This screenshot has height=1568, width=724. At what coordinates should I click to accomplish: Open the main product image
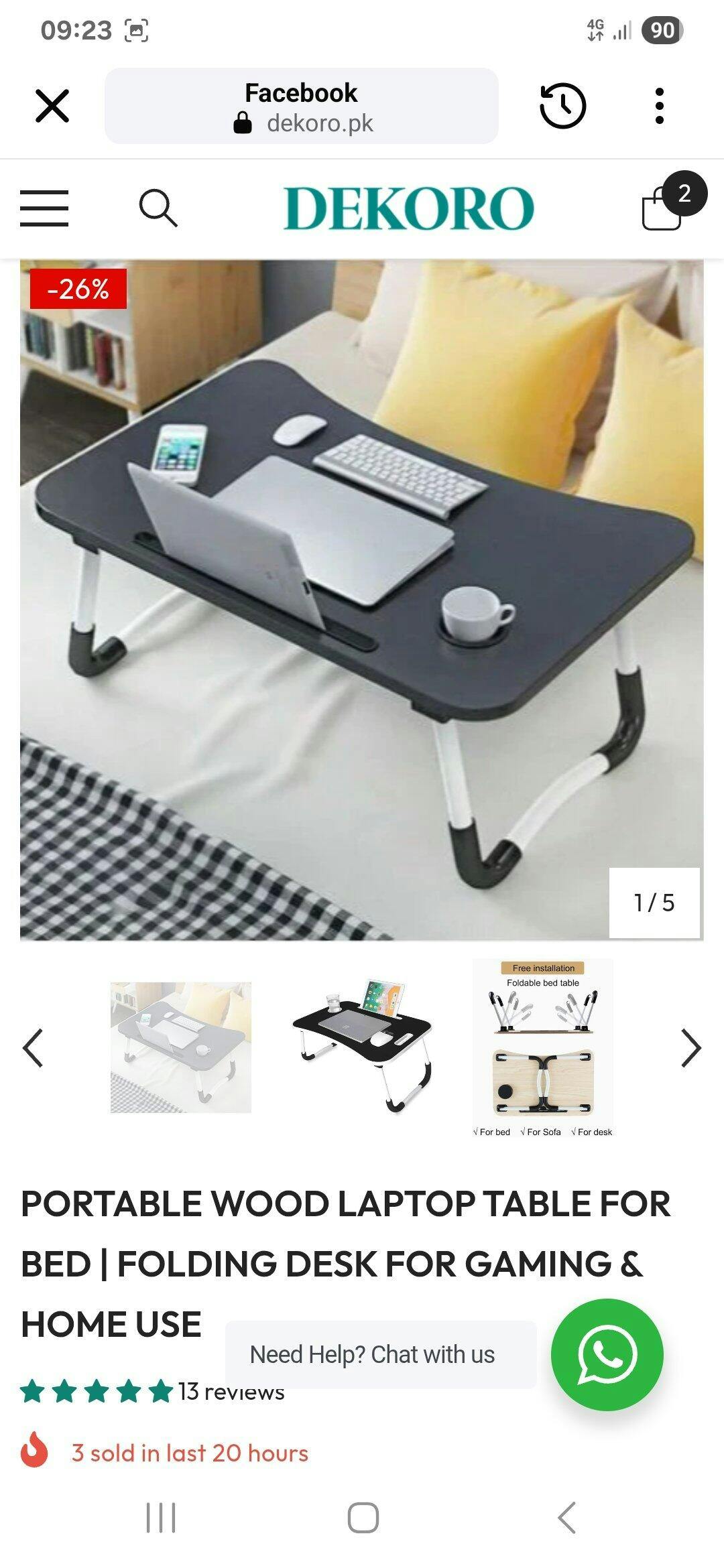coord(362,600)
